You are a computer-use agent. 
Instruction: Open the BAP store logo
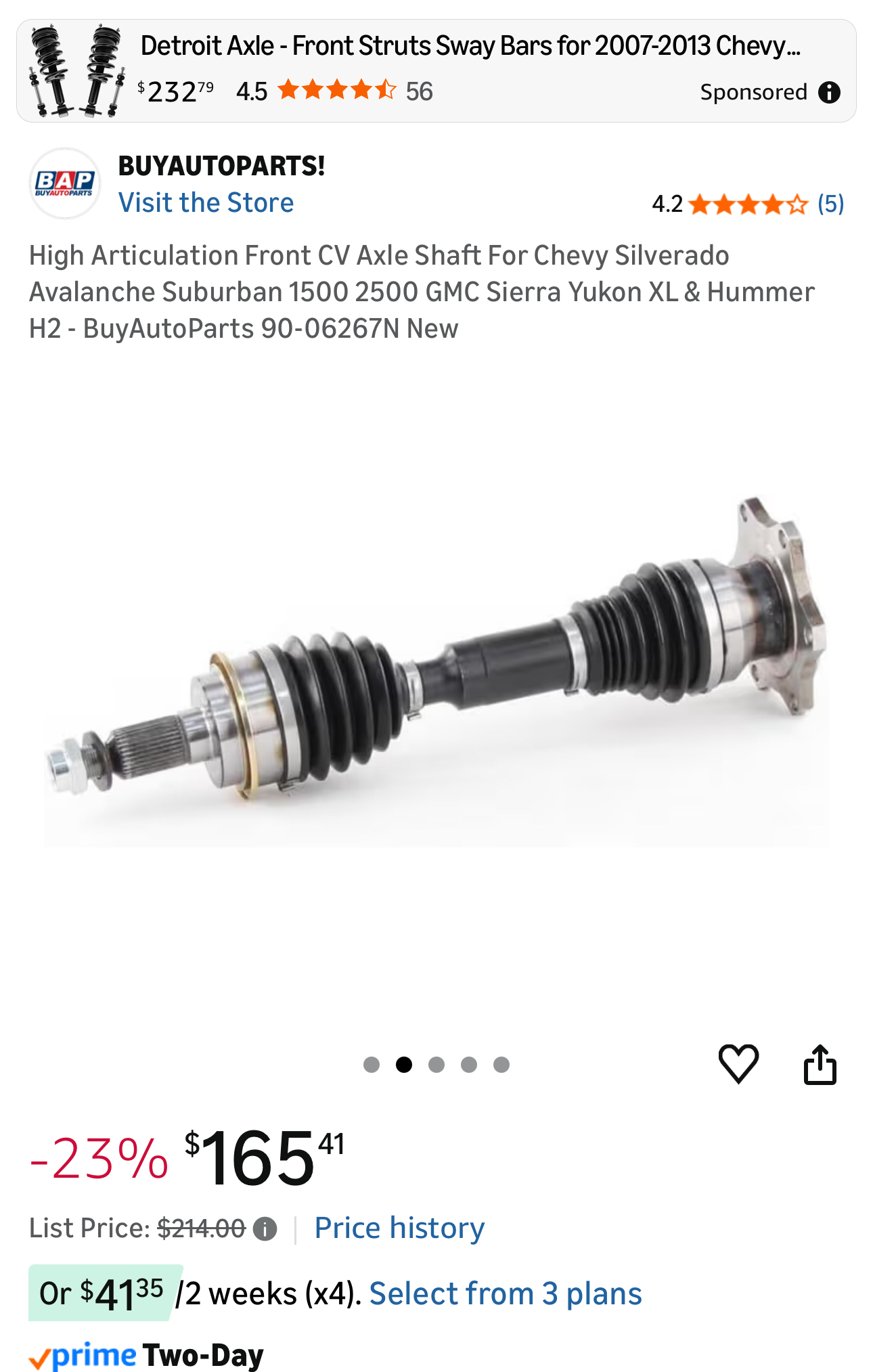(65, 183)
